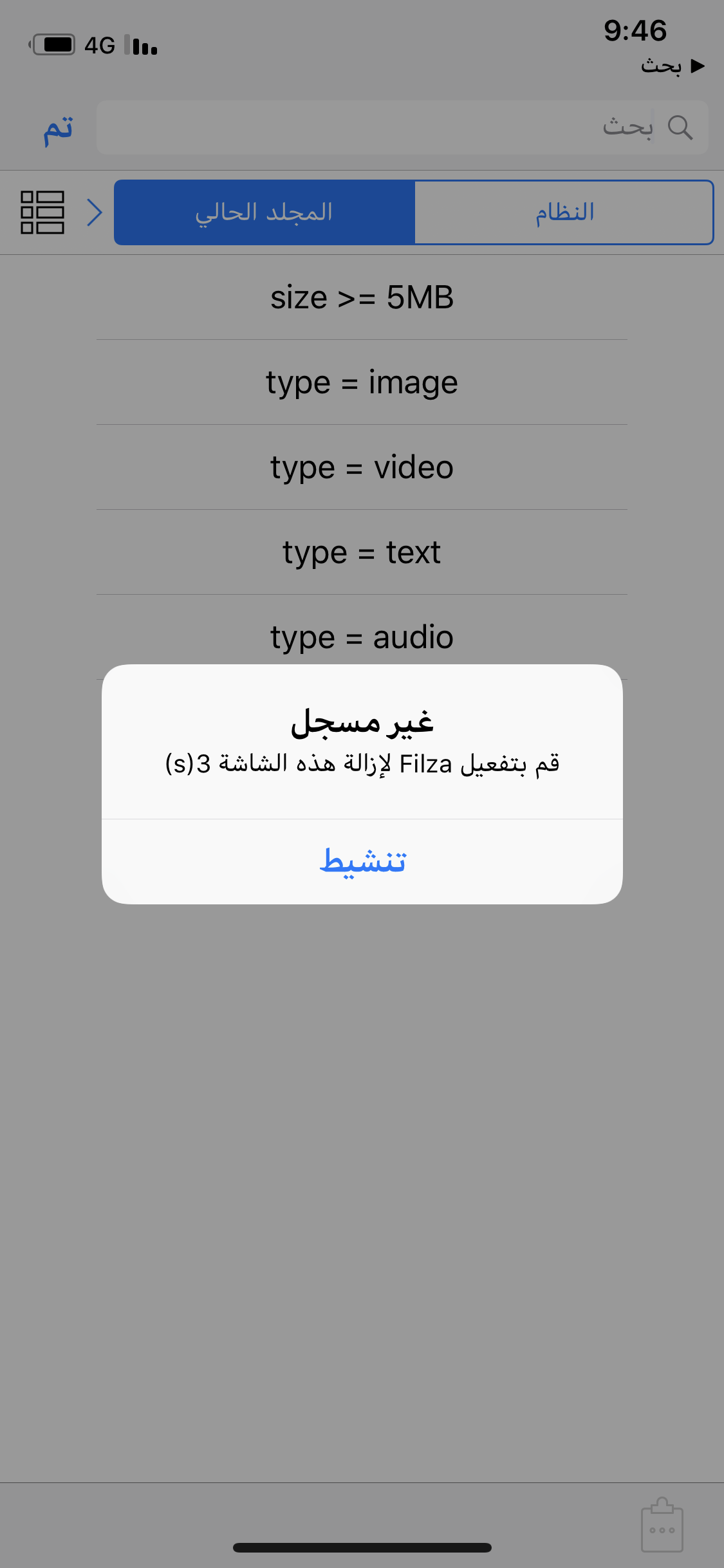This screenshot has width=724, height=1568.
Task: Pick the type = image filter
Action: pos(362,382)
